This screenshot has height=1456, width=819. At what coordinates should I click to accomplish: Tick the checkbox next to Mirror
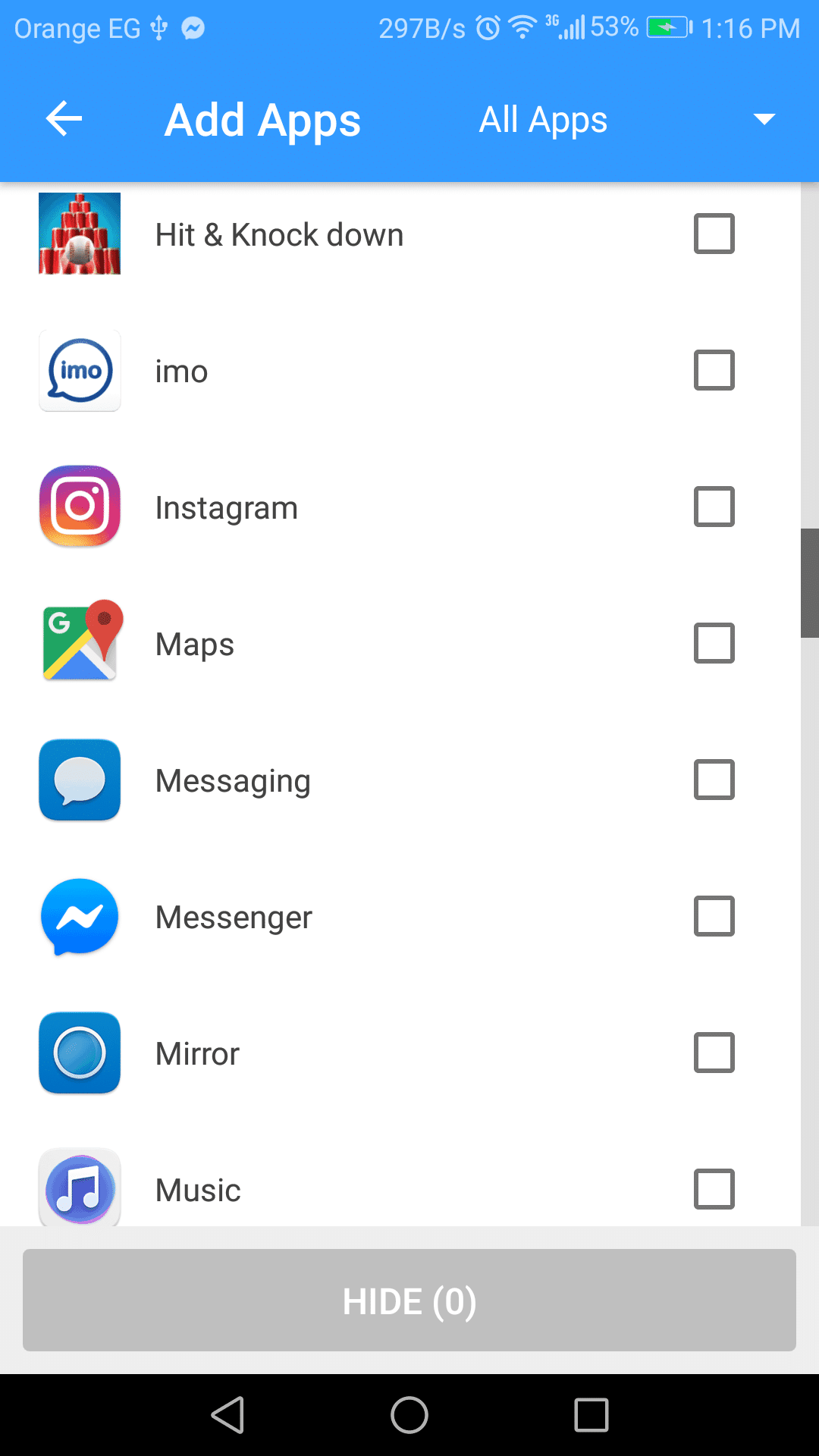(714, 1053)
